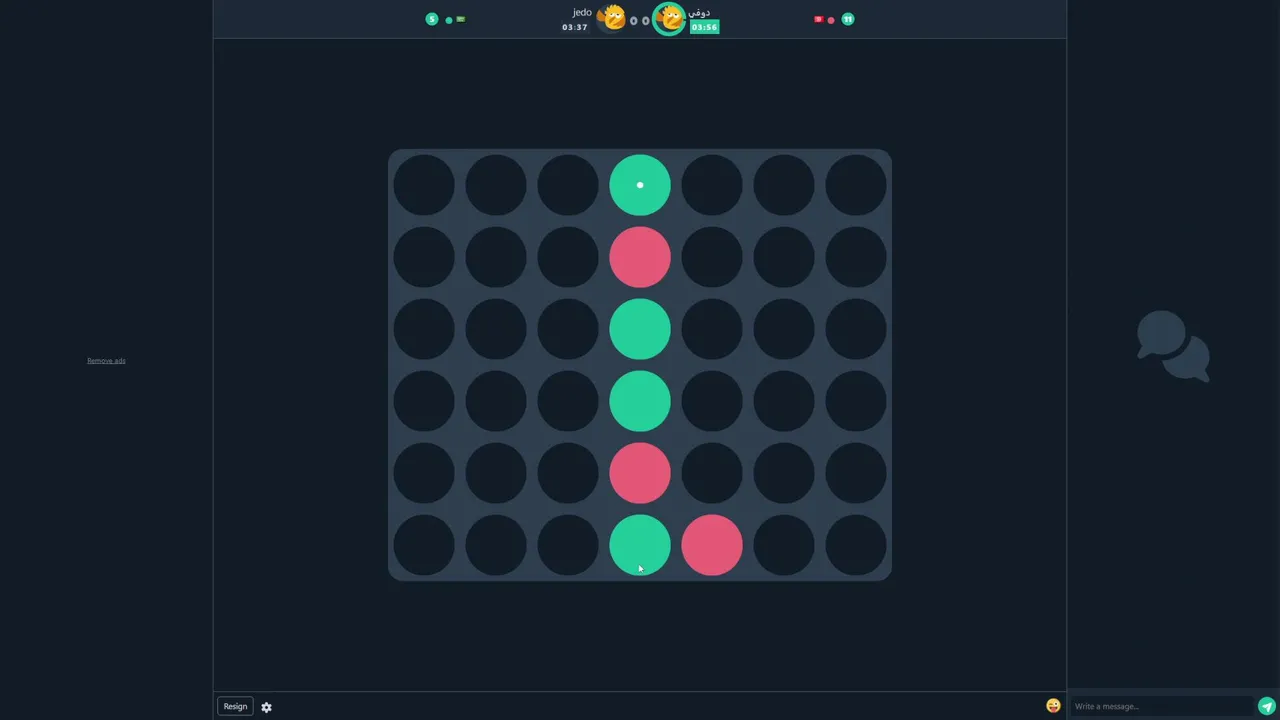
Task: Tap the Resign button
Action: [235, 706]
